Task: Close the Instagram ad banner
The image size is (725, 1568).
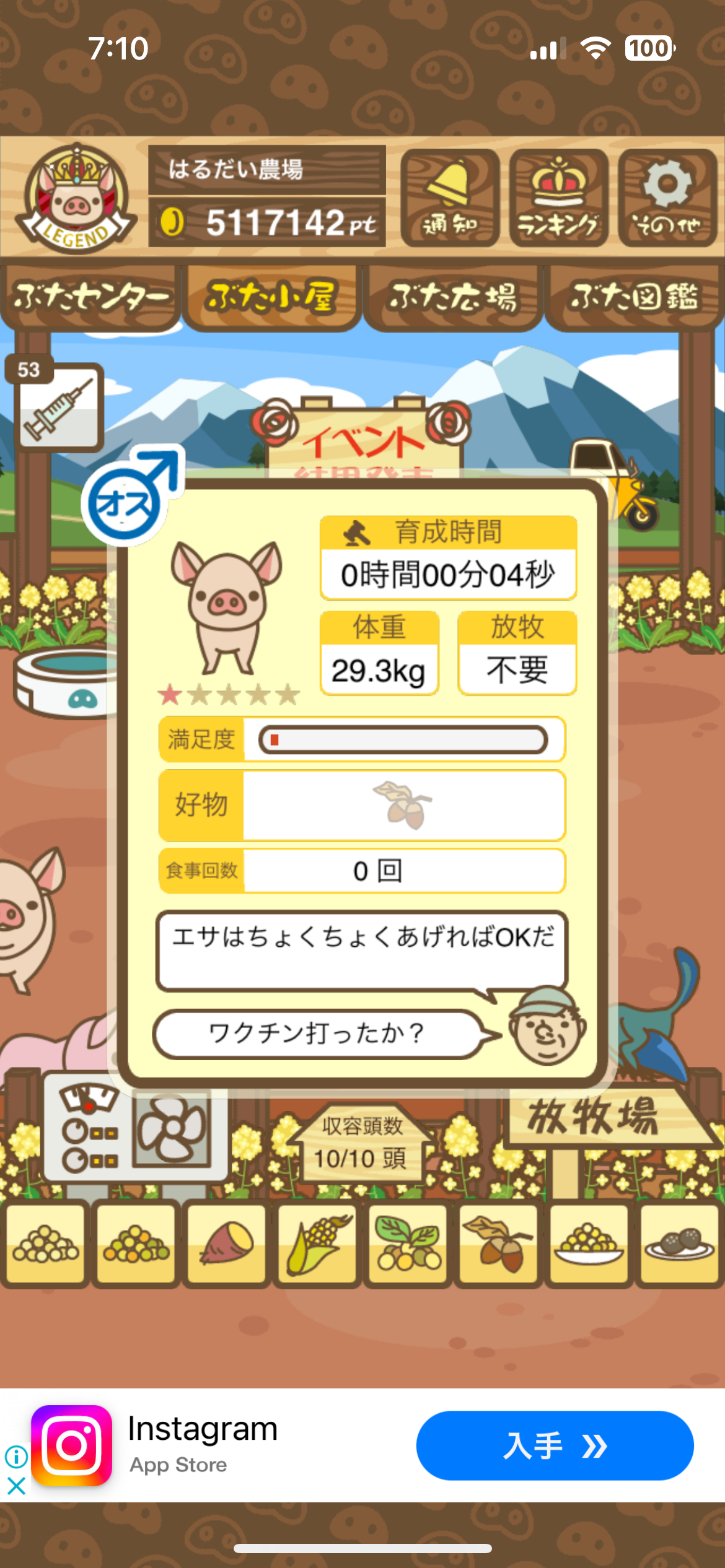Action: pyautogui.click(x=16, y=1486)
